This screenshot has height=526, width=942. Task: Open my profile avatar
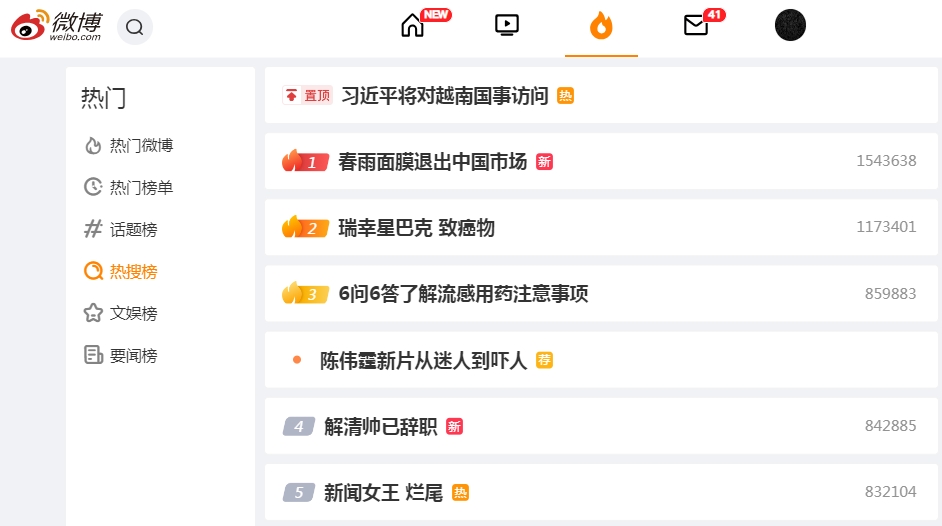click(x=790, y=26)
